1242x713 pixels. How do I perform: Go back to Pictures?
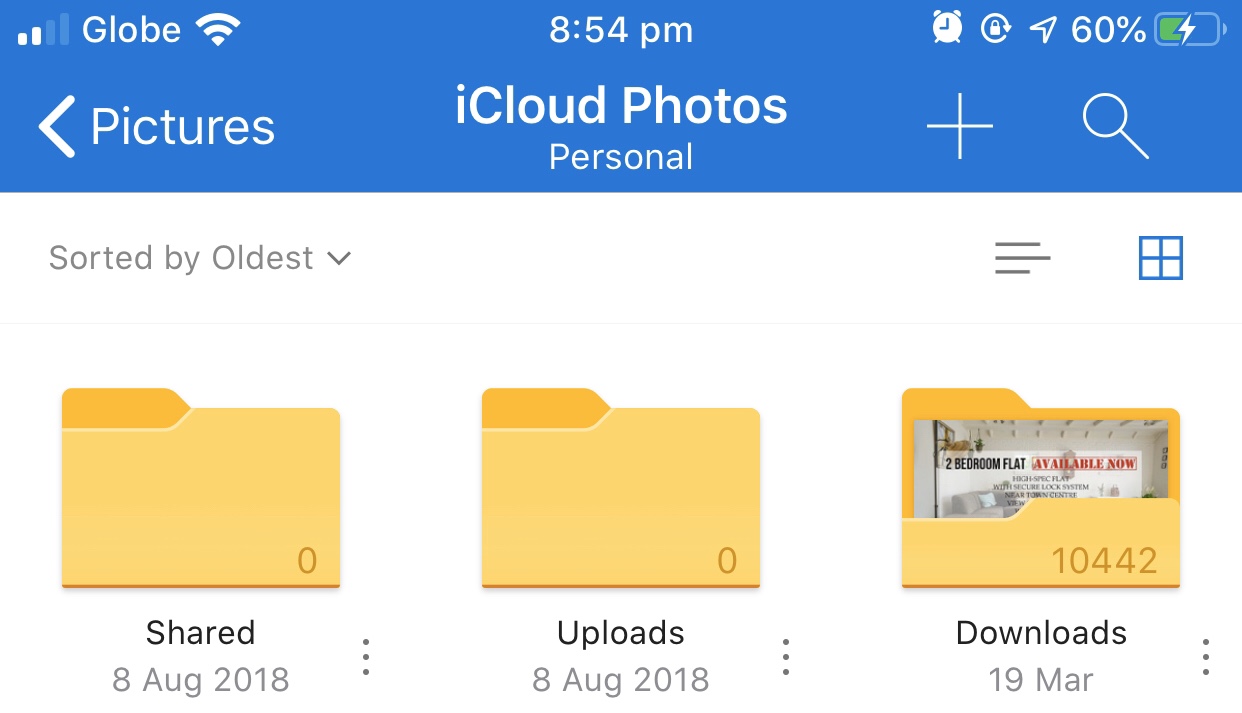pos(156,127)
